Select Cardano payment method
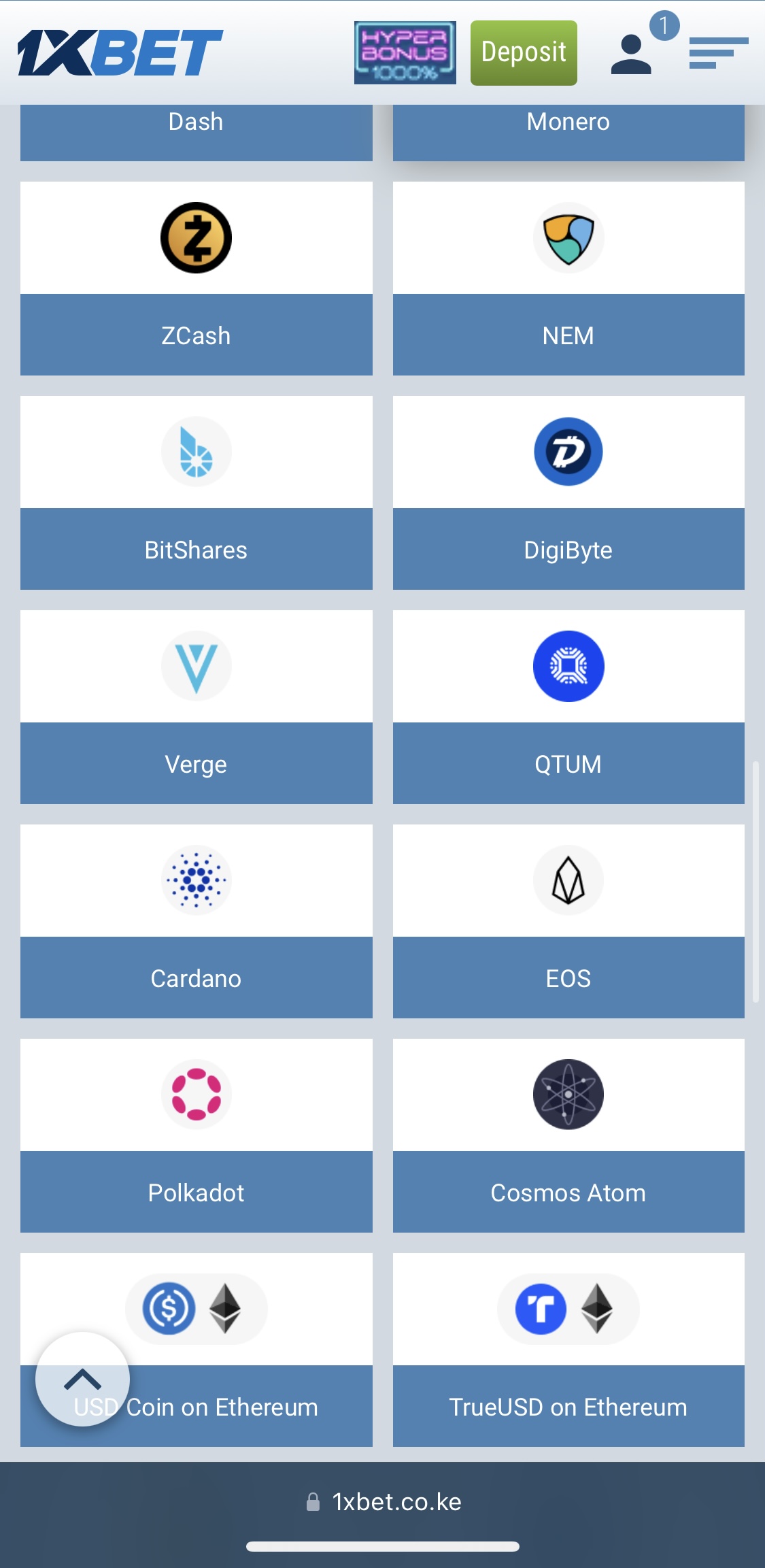Image resolution: width=765 pixels, height=1568 pixels. point(197,921)
